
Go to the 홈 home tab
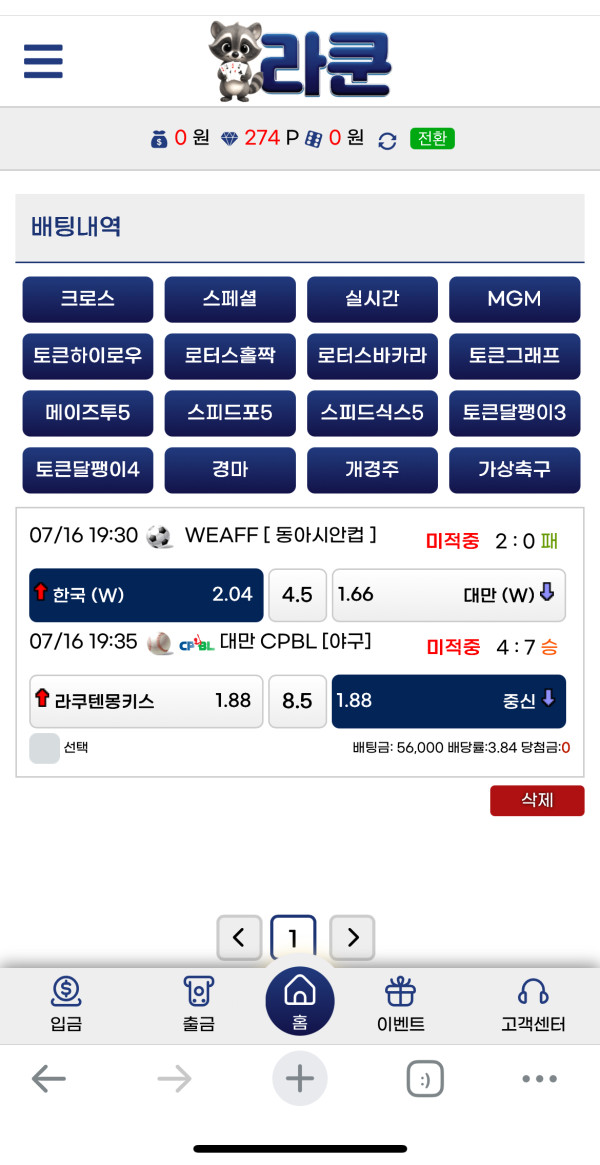coord(300,1001)
